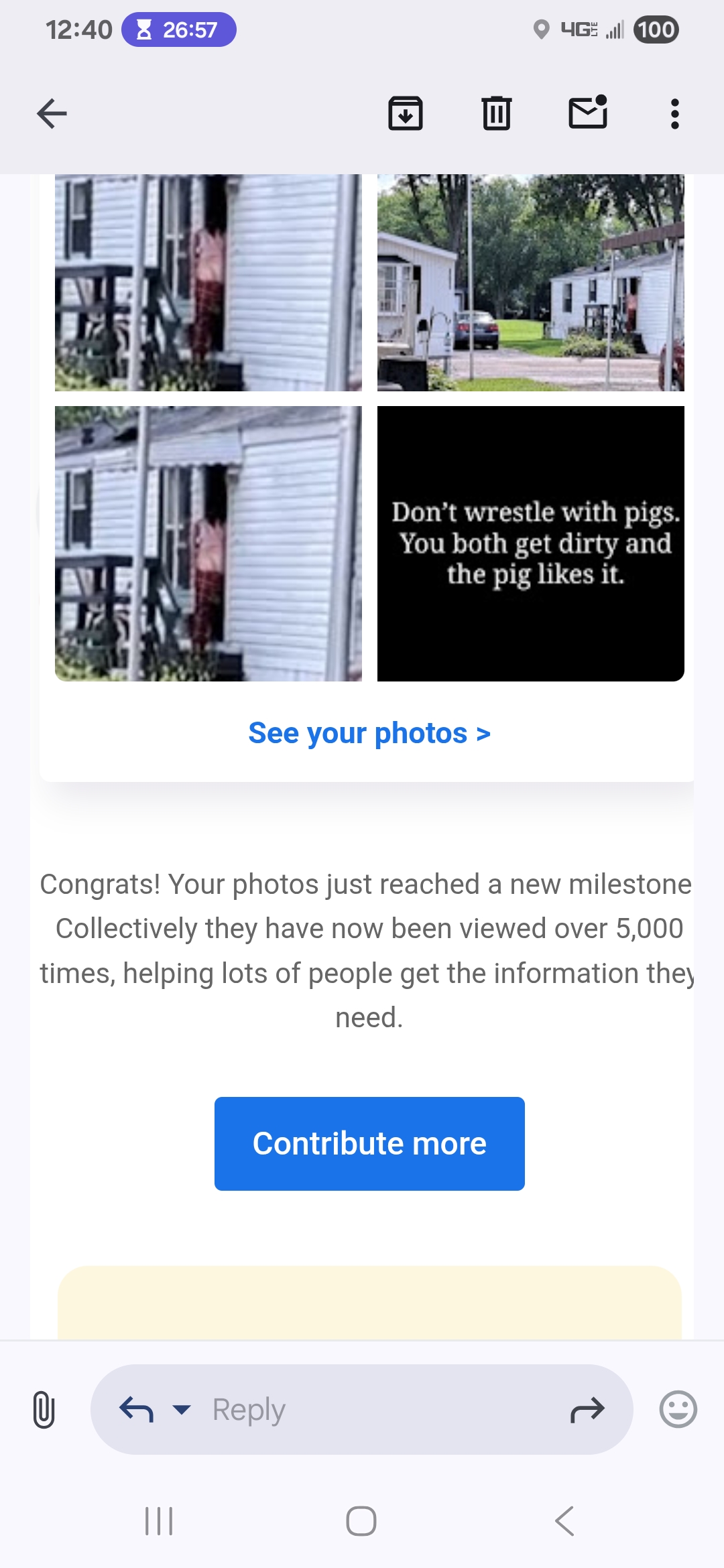Add an emoji reaction

[x=678, y=1410]
